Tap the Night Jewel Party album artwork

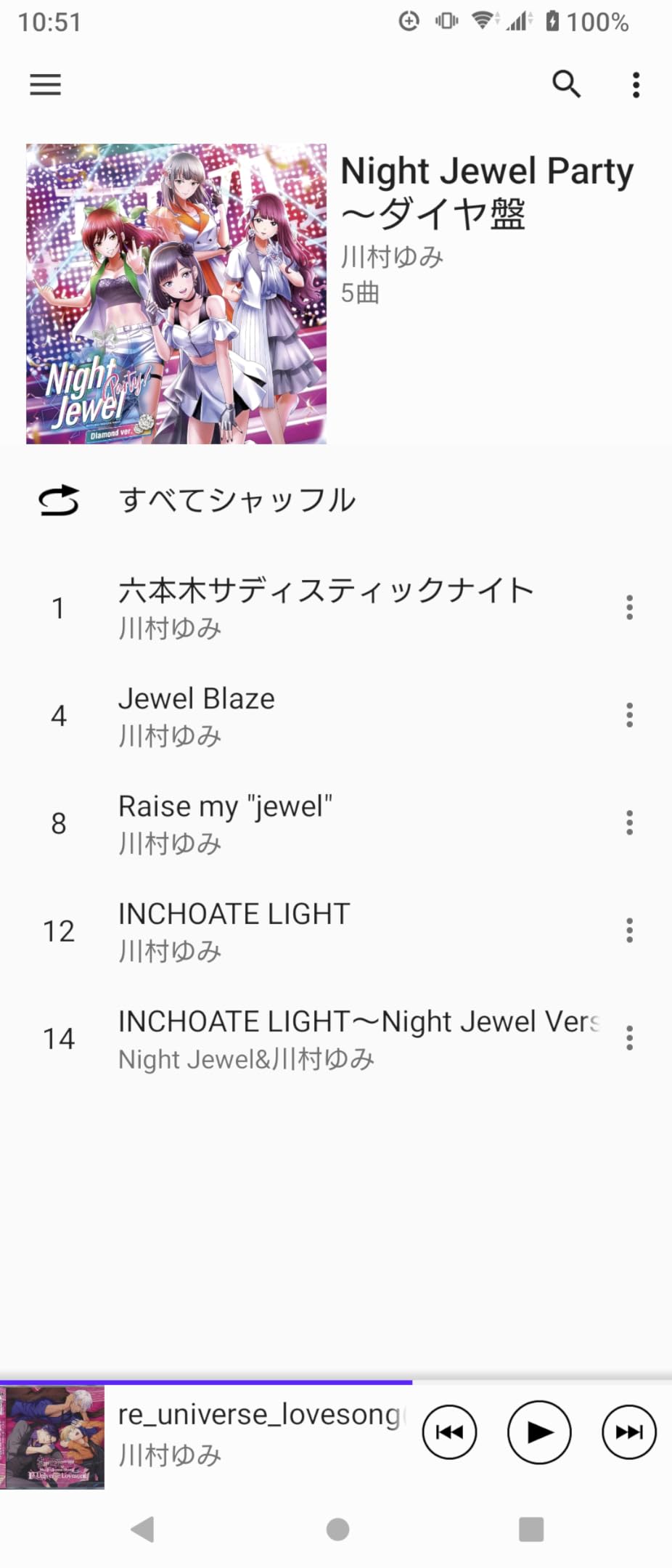[176, 293]
